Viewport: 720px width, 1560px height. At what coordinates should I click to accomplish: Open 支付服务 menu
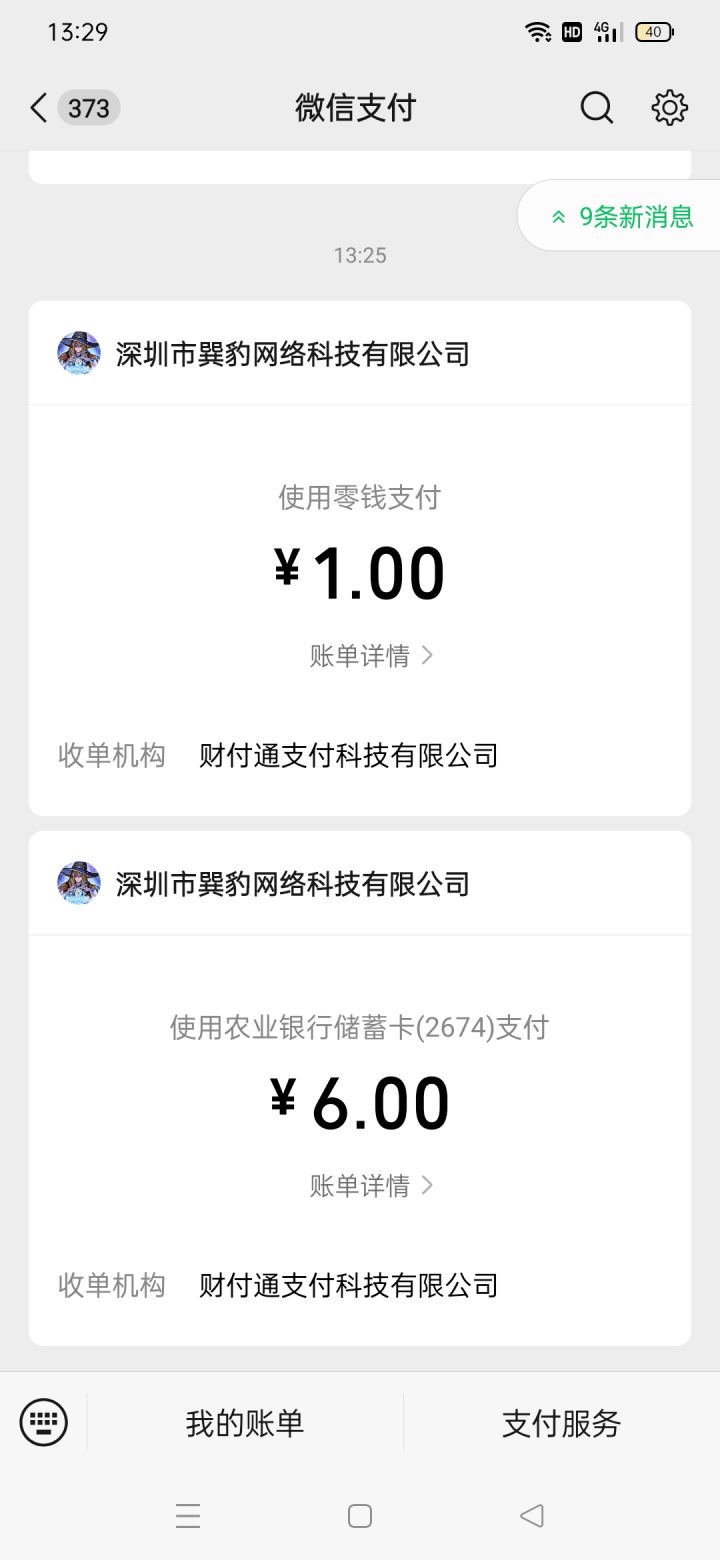coord(561,1423)
